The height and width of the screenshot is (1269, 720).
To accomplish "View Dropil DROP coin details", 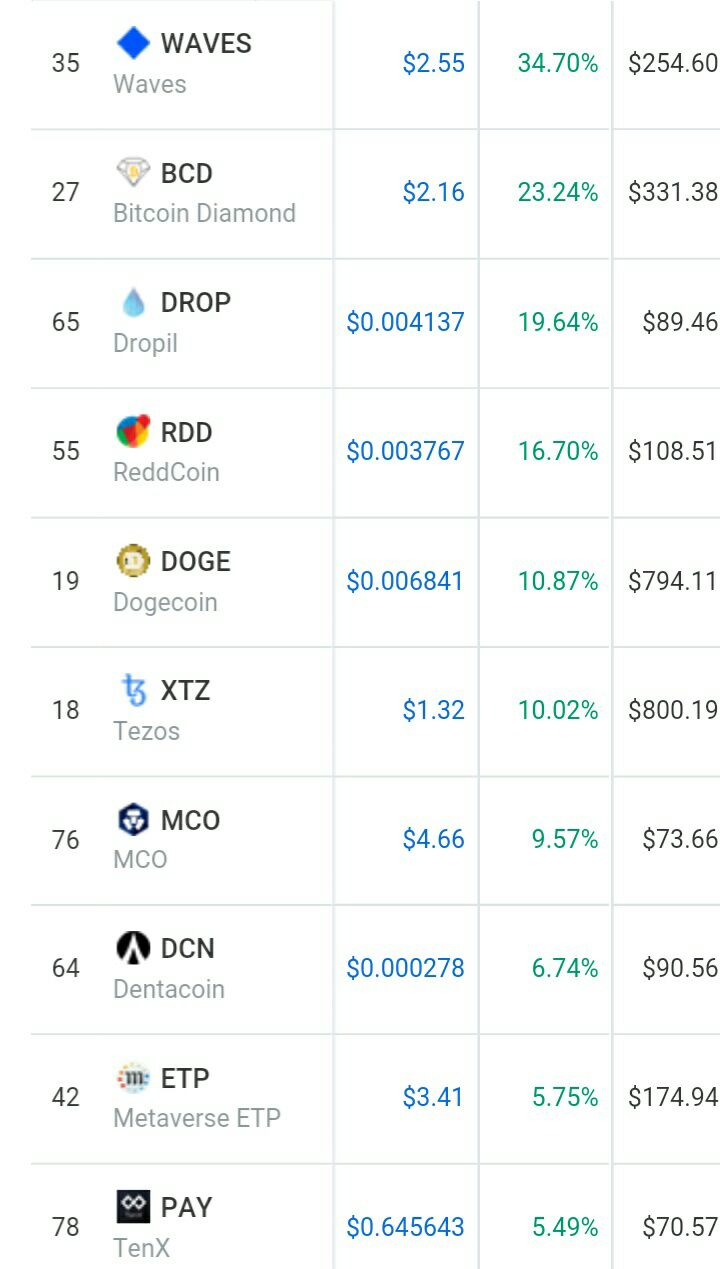I will tap(195, 303).
